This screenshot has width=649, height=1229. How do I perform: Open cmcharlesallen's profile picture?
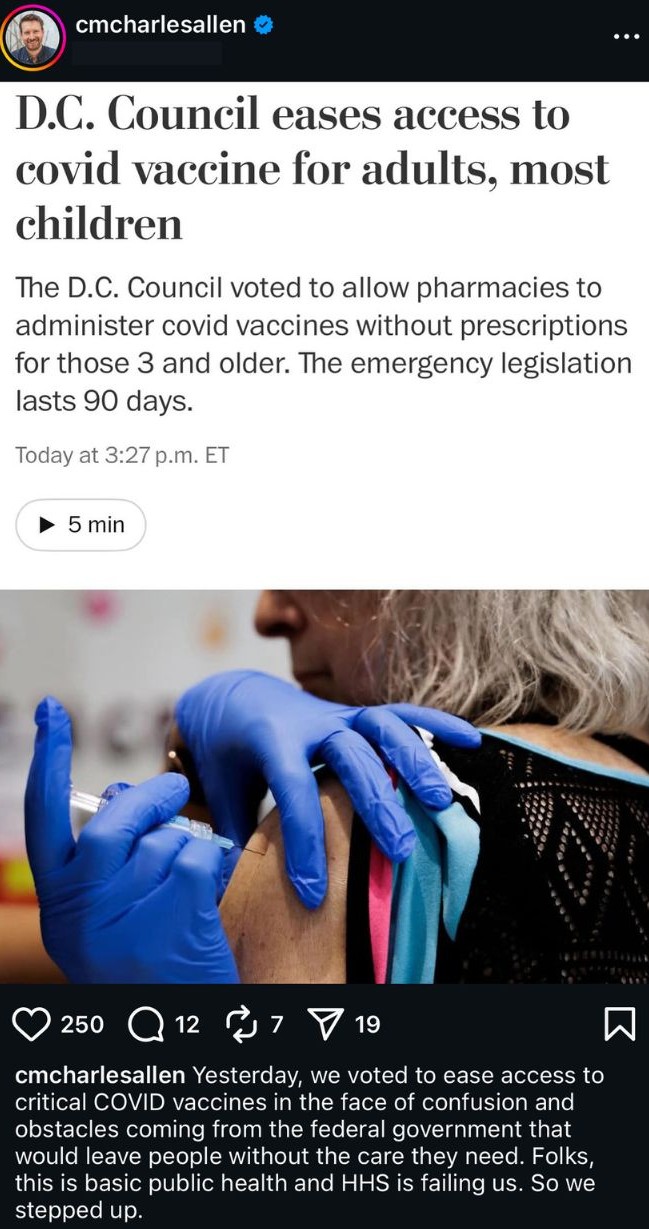[35, 40]
